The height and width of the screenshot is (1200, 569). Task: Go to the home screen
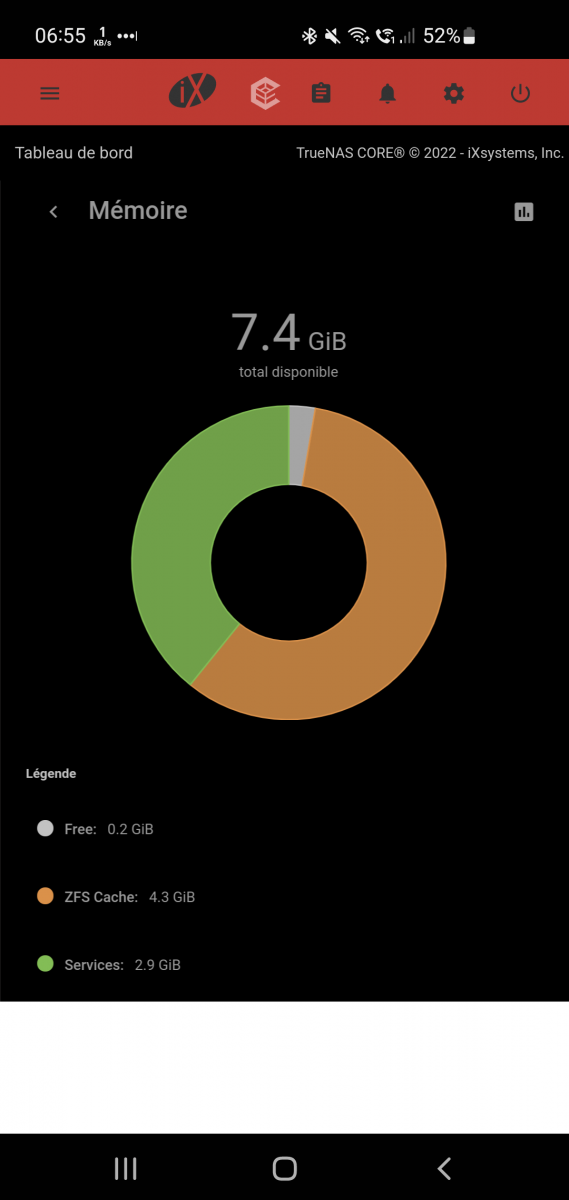285,1167
